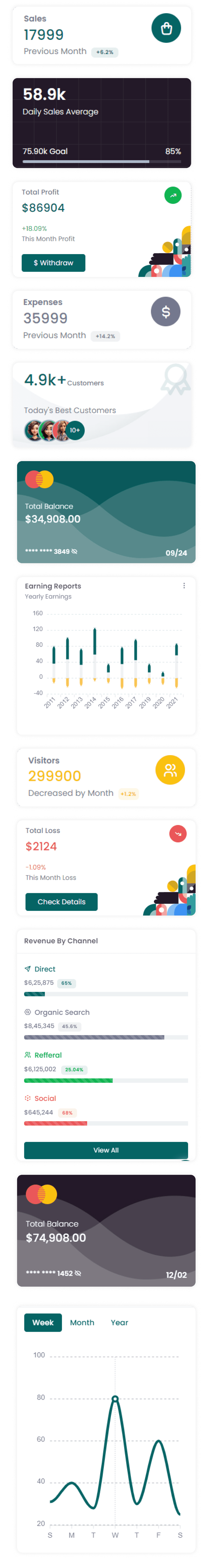Open Earning Reports overflow menu

pyautogui.click(x=184, y=586)
